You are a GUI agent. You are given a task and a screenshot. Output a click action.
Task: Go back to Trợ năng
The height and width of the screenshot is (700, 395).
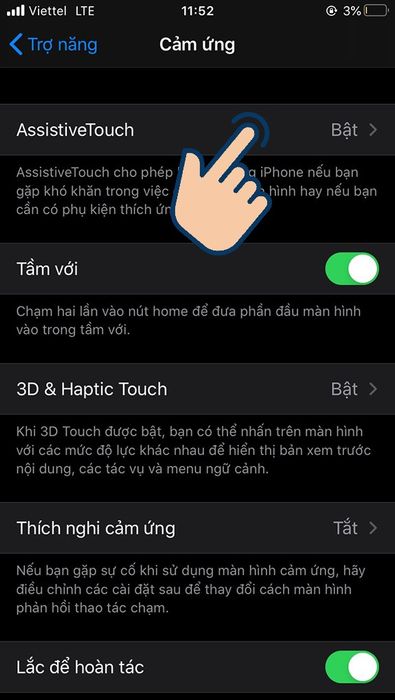click(53, 45)
